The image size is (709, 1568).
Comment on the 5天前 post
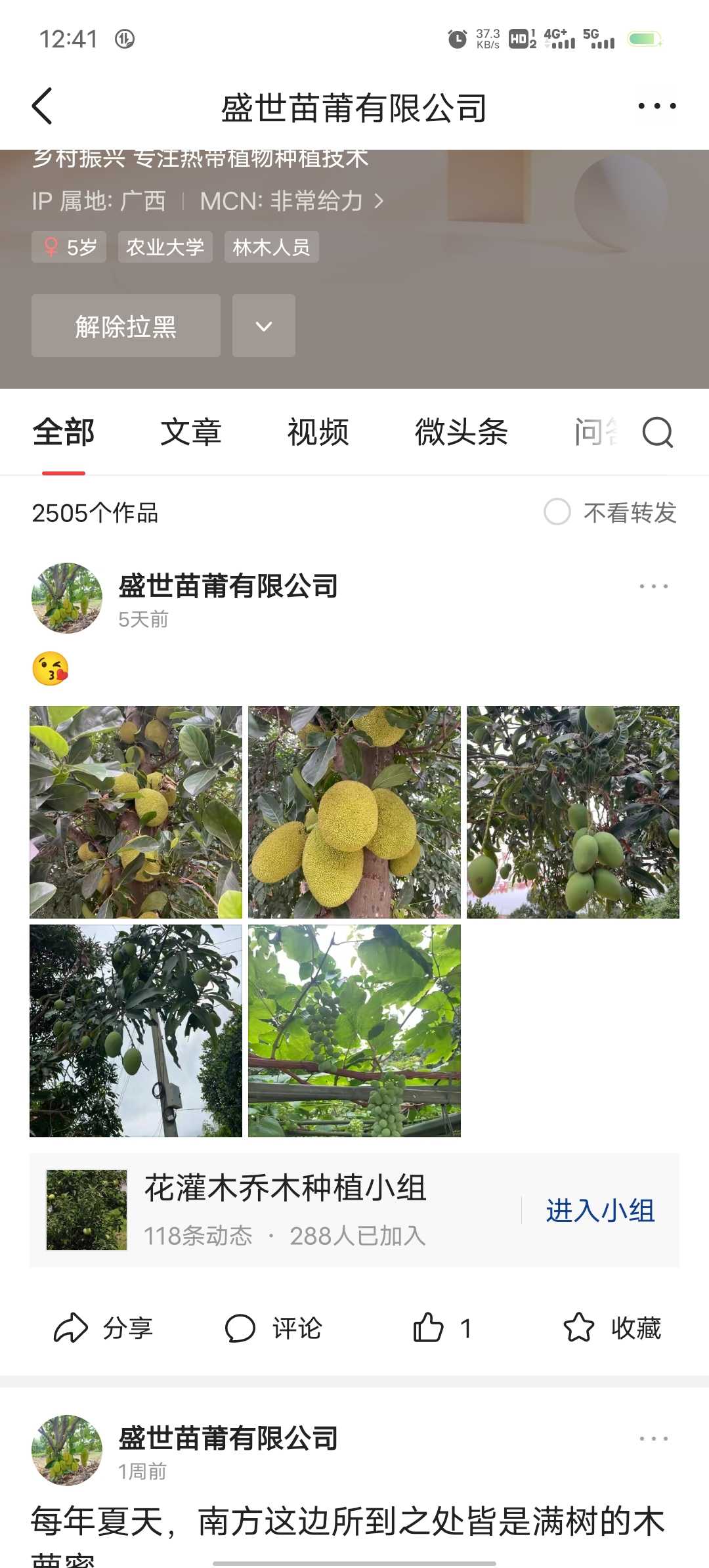point(273,1328)
